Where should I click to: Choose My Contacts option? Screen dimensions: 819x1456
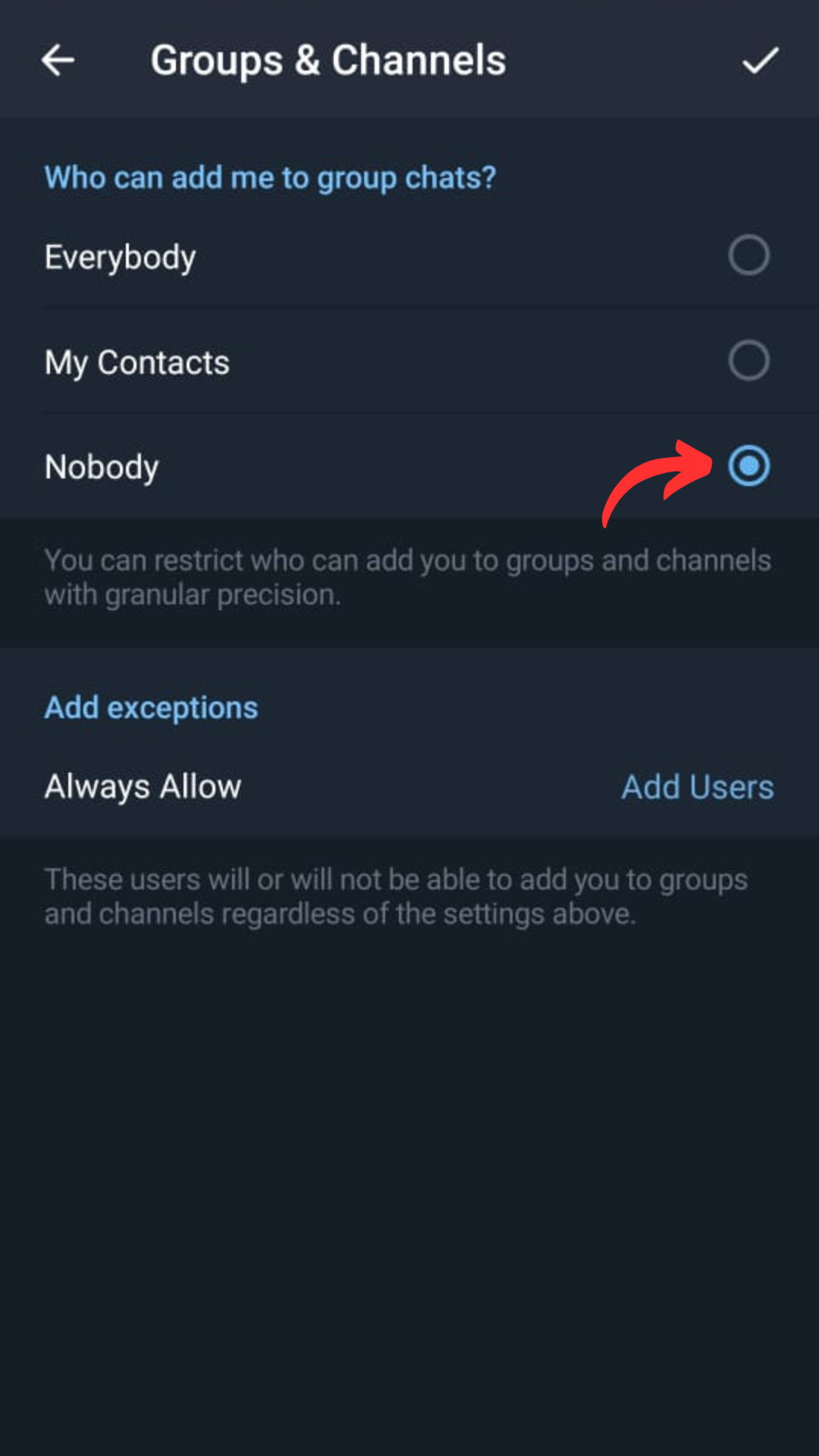(748, 360)
